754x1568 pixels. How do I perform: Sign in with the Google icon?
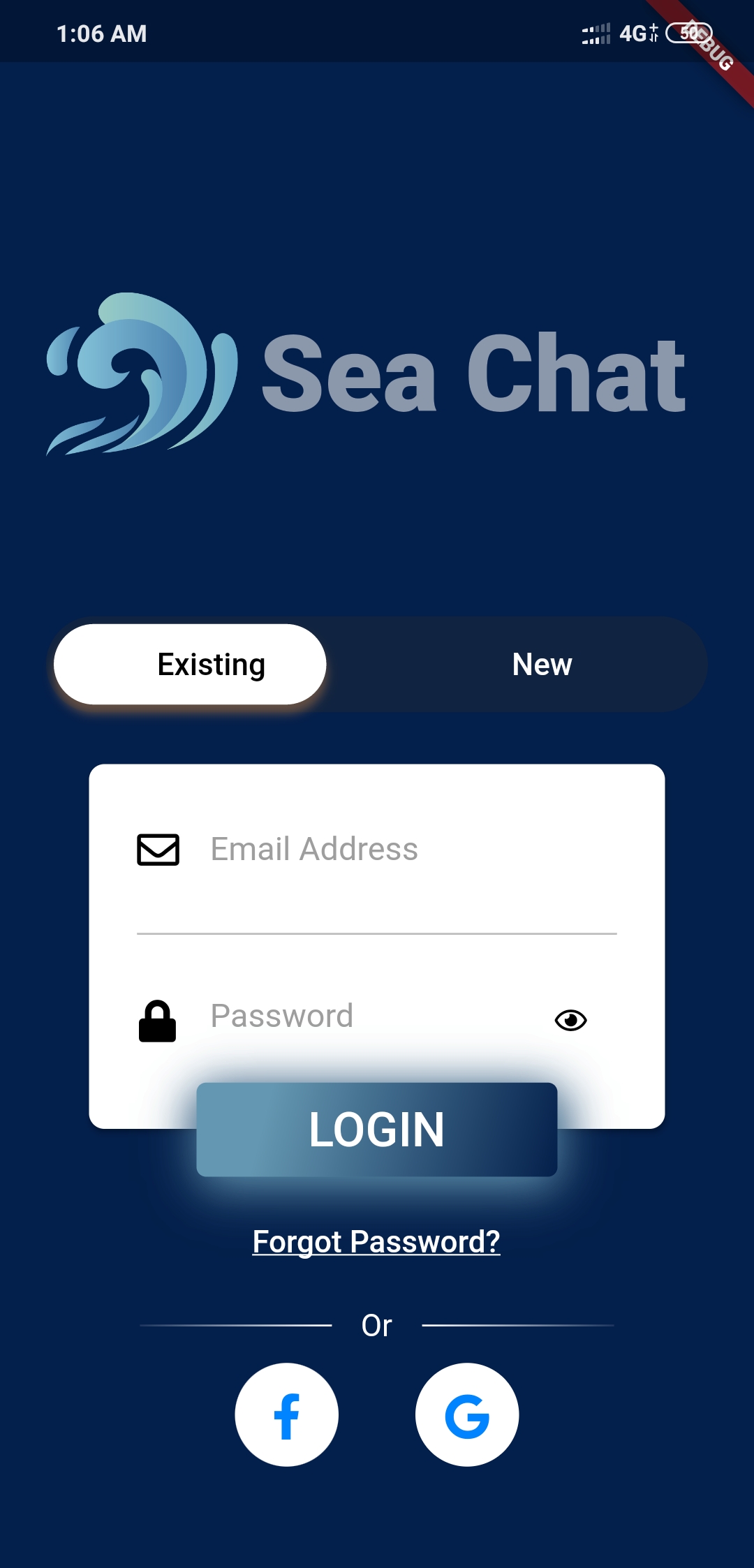tap(466, 1414)
